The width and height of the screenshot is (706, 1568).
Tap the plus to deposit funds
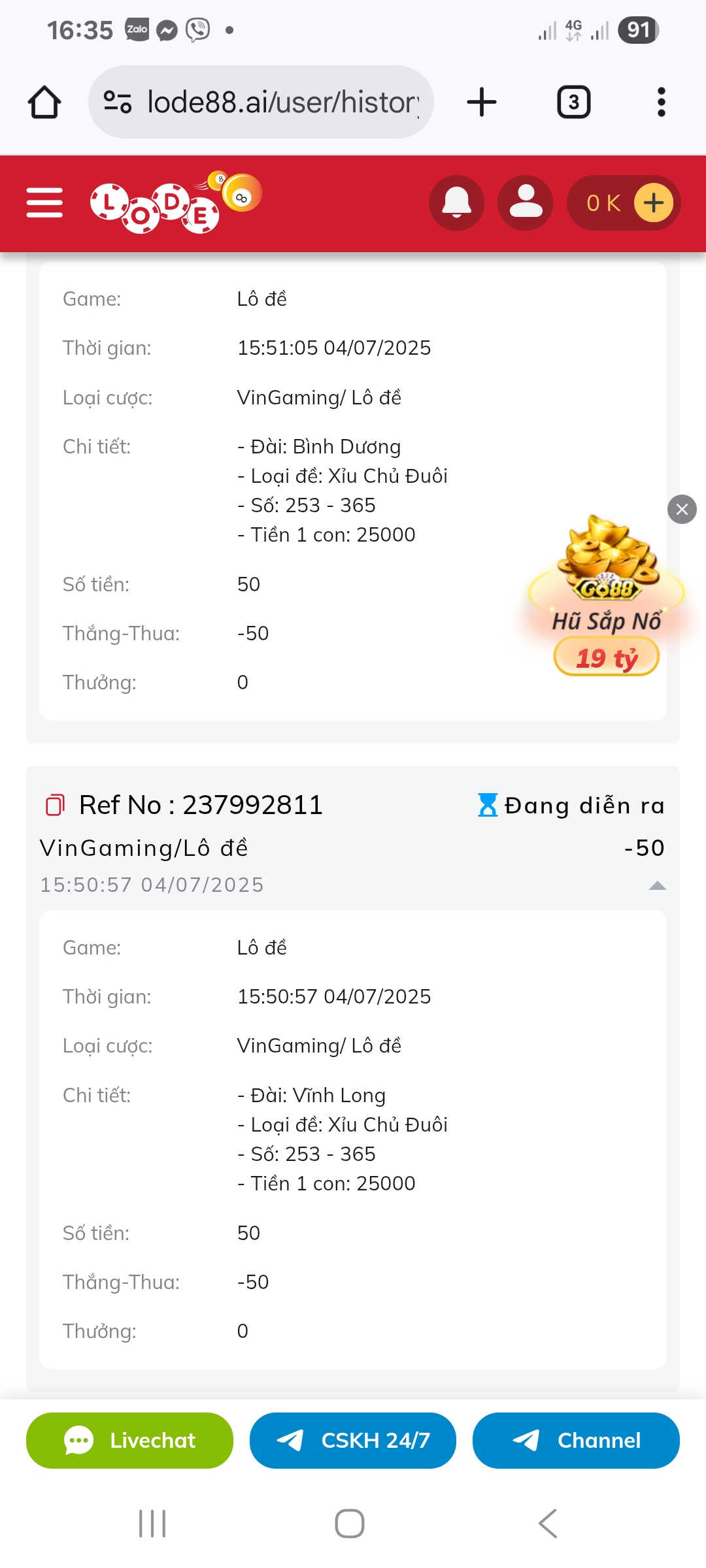(654, 203)
